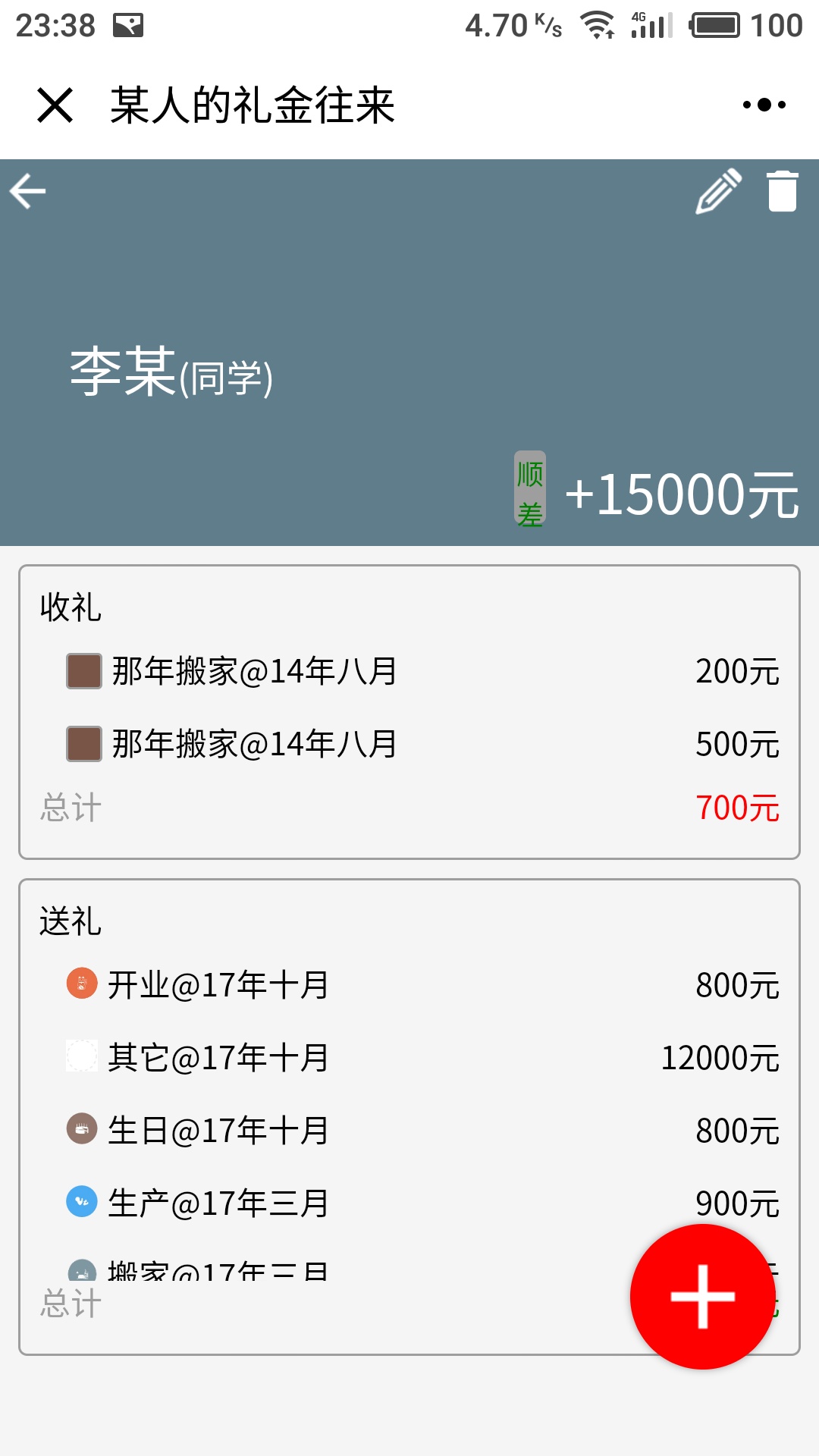Screen dimensions: 819x1456
Task: Delete this contact with the trash icon
Action: click(783, 191)
